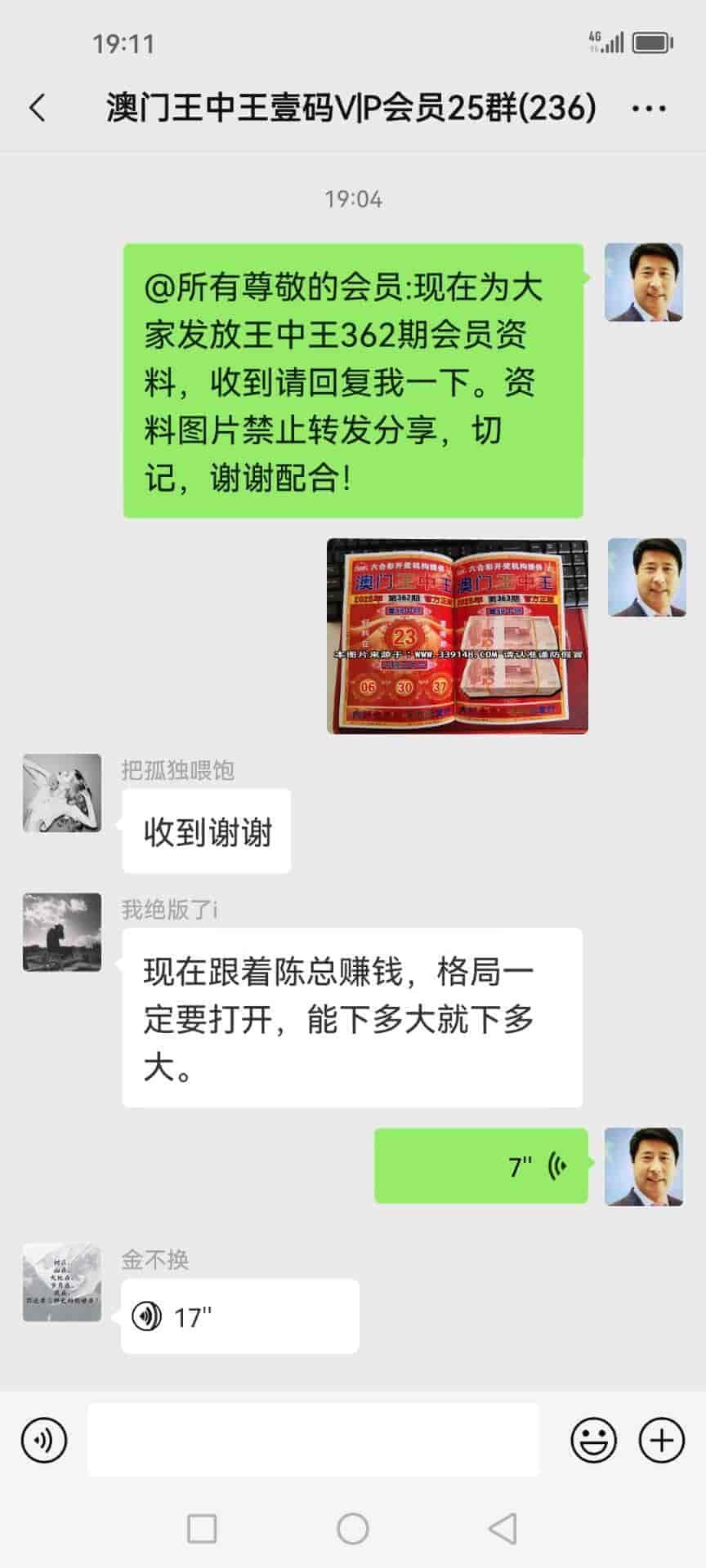Go back from the group chat

pos(38,108)
